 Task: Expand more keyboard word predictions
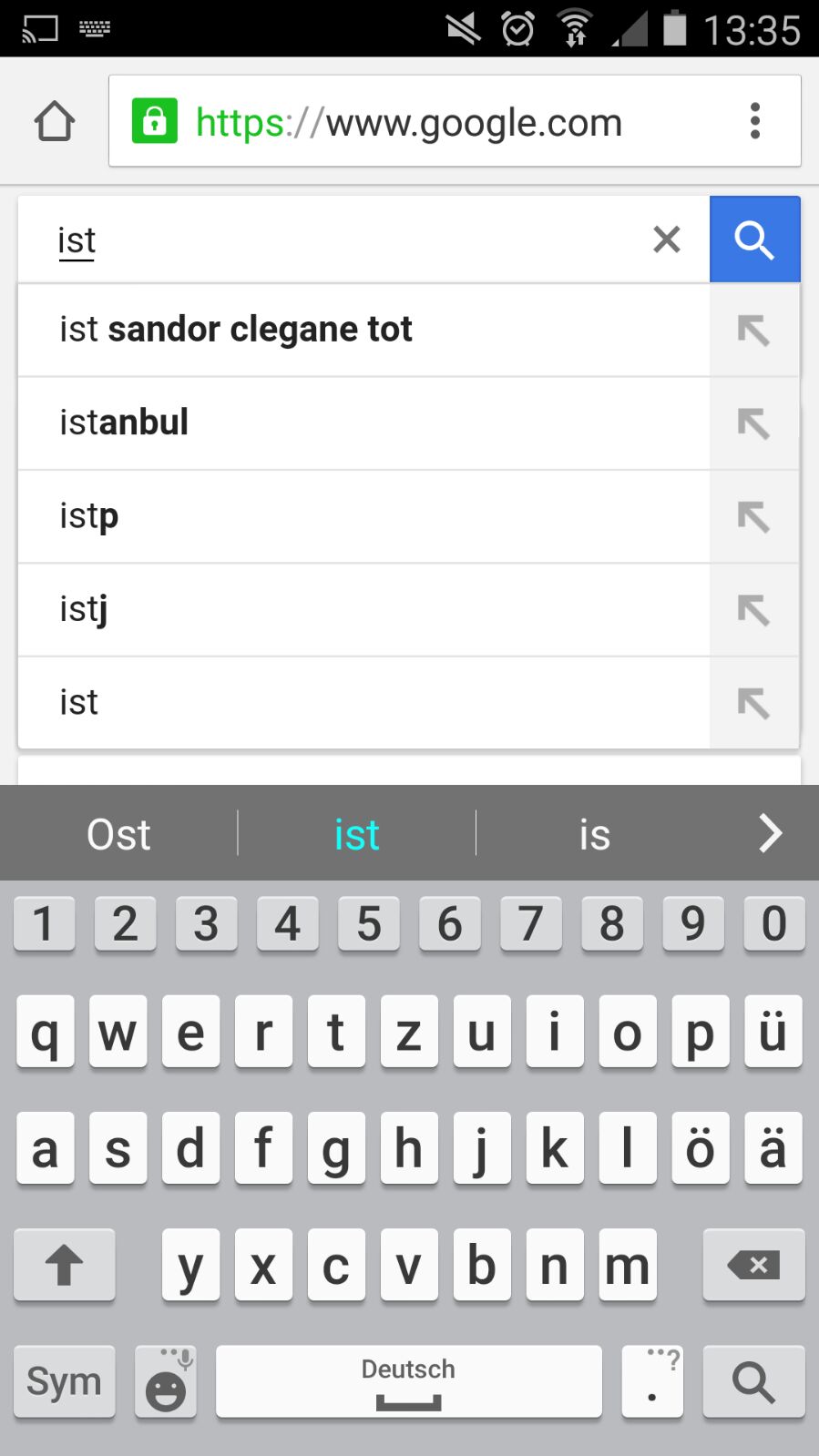[770, 833]
